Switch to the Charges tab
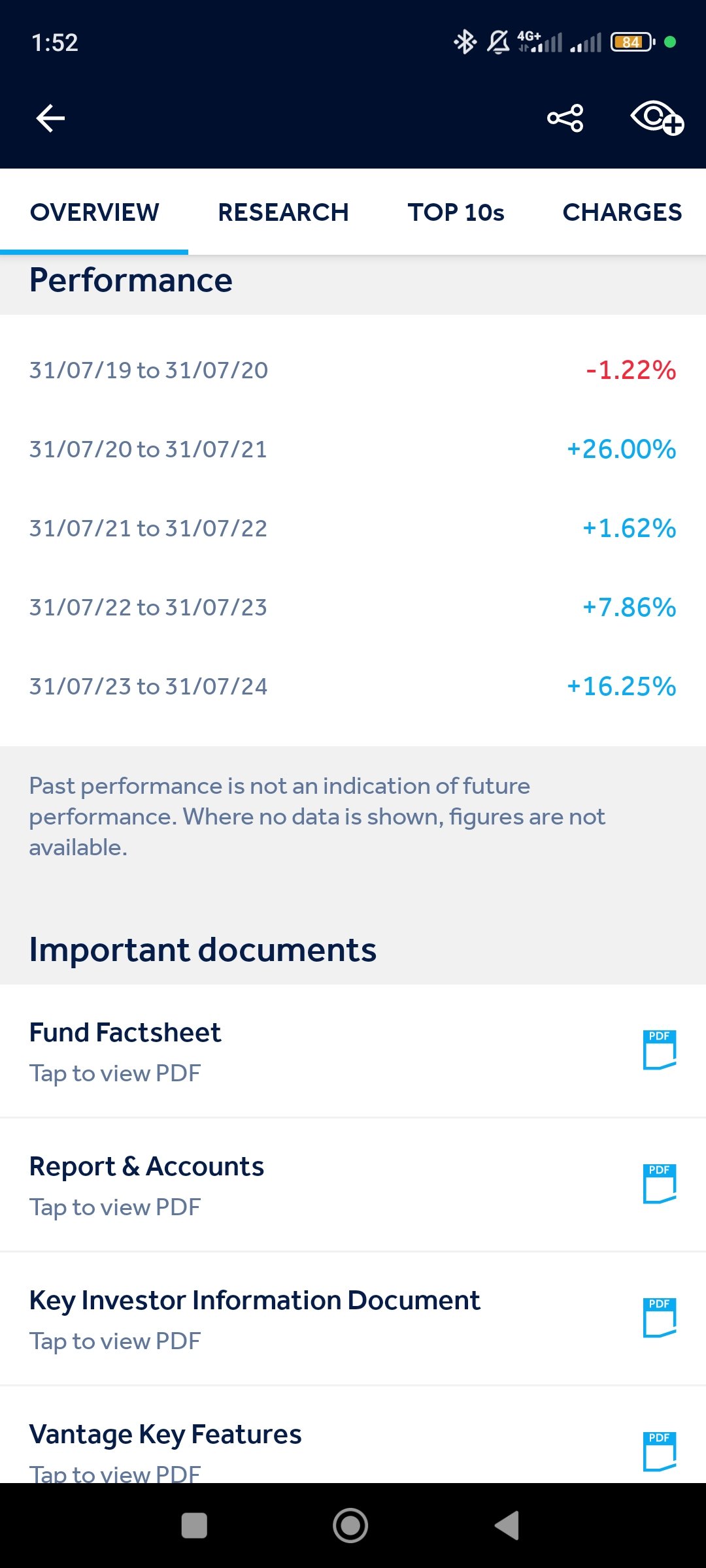706x1568 pixels. click(x=622, y=212)
